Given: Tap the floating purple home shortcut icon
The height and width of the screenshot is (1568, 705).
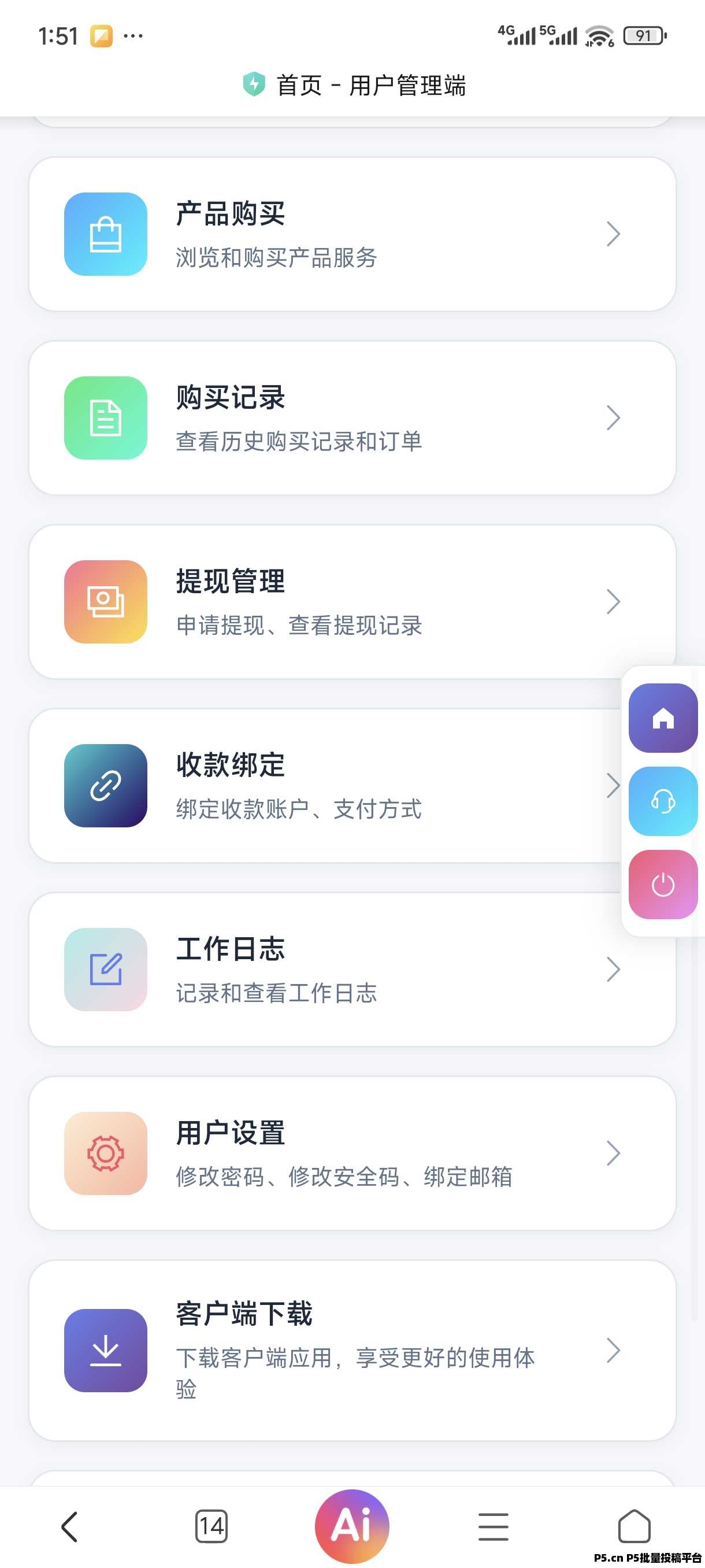Looking at the screenshot, I should point(662,720).
